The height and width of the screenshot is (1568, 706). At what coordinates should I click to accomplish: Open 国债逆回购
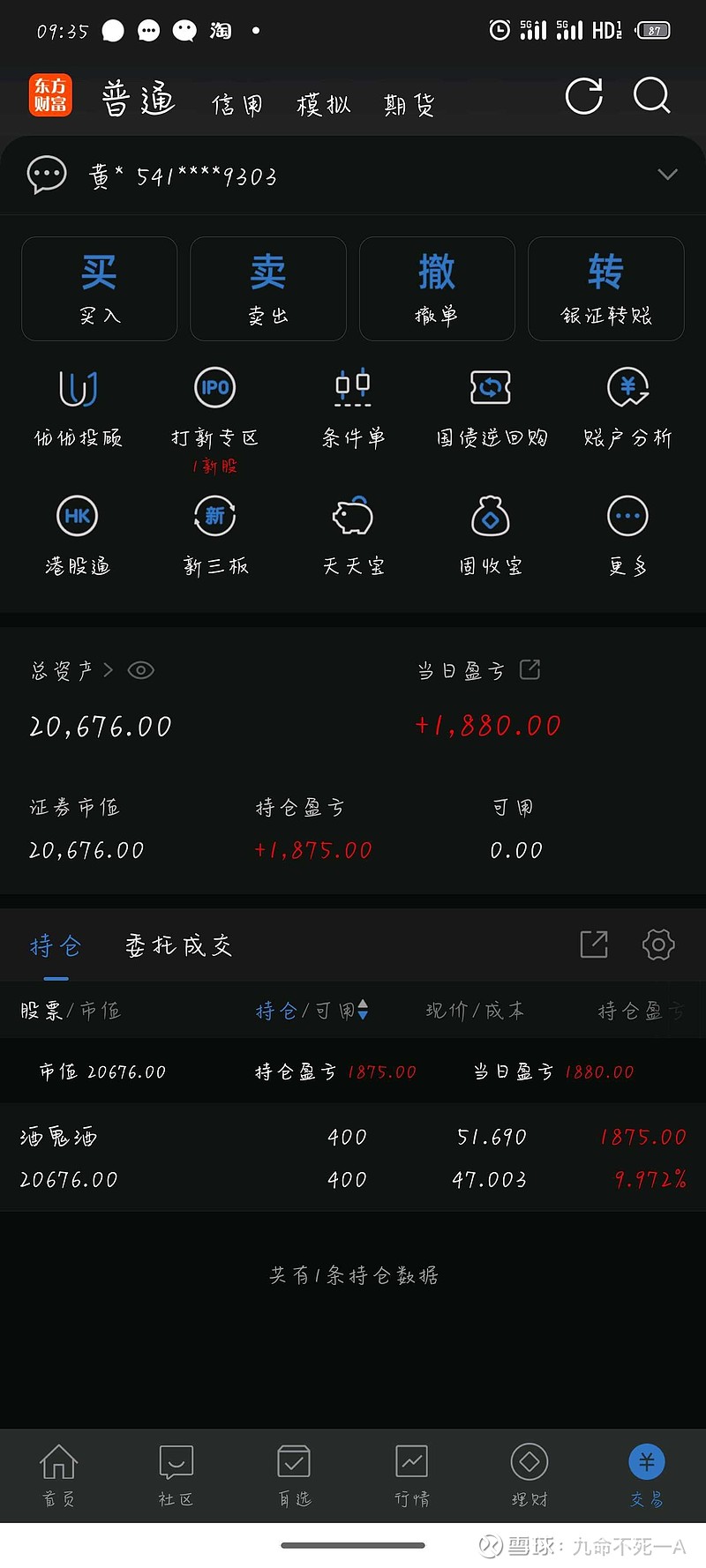click(x=491, y=408)
